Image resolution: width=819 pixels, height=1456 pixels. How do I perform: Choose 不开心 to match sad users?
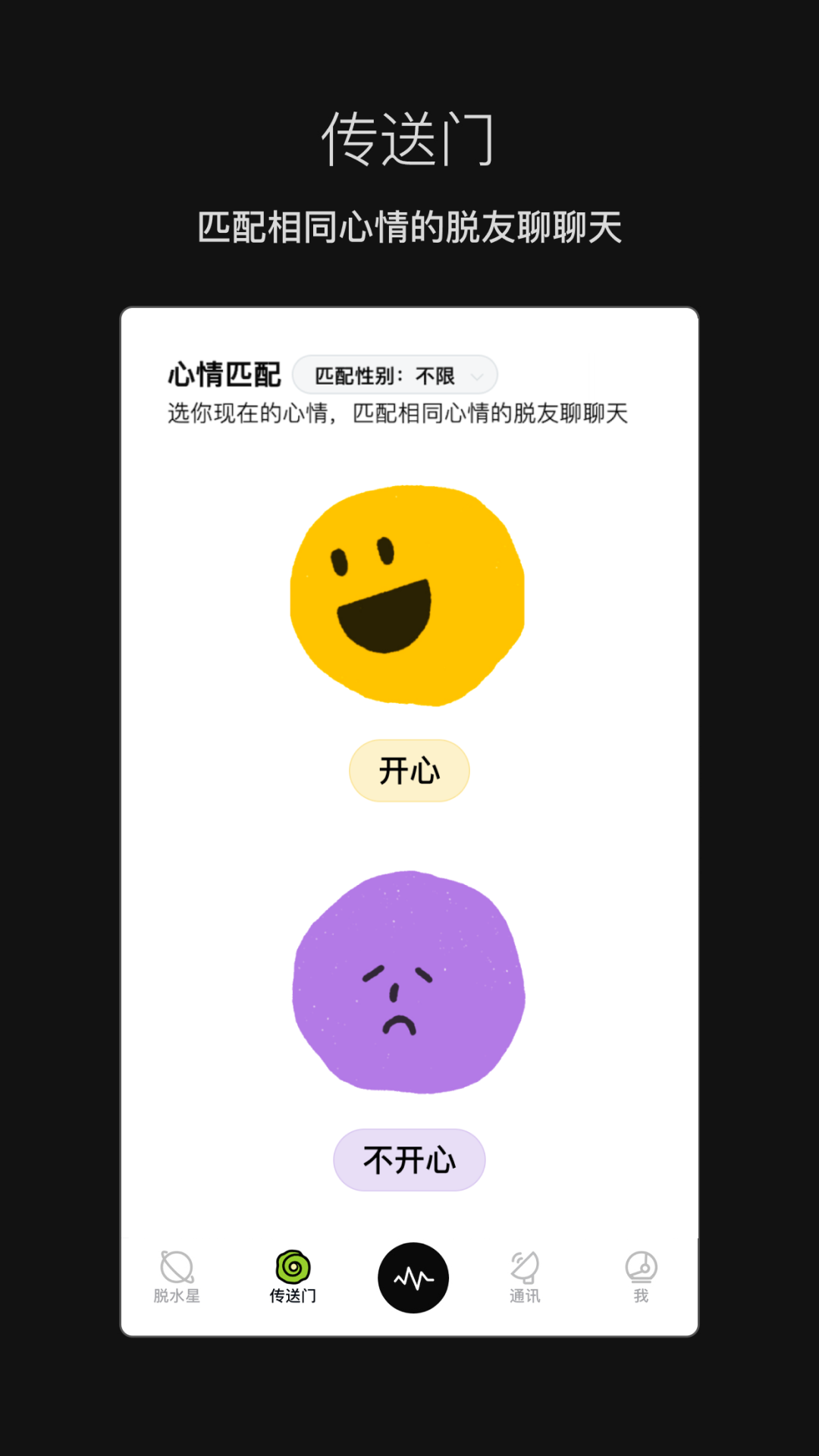tap(409, 1159)
